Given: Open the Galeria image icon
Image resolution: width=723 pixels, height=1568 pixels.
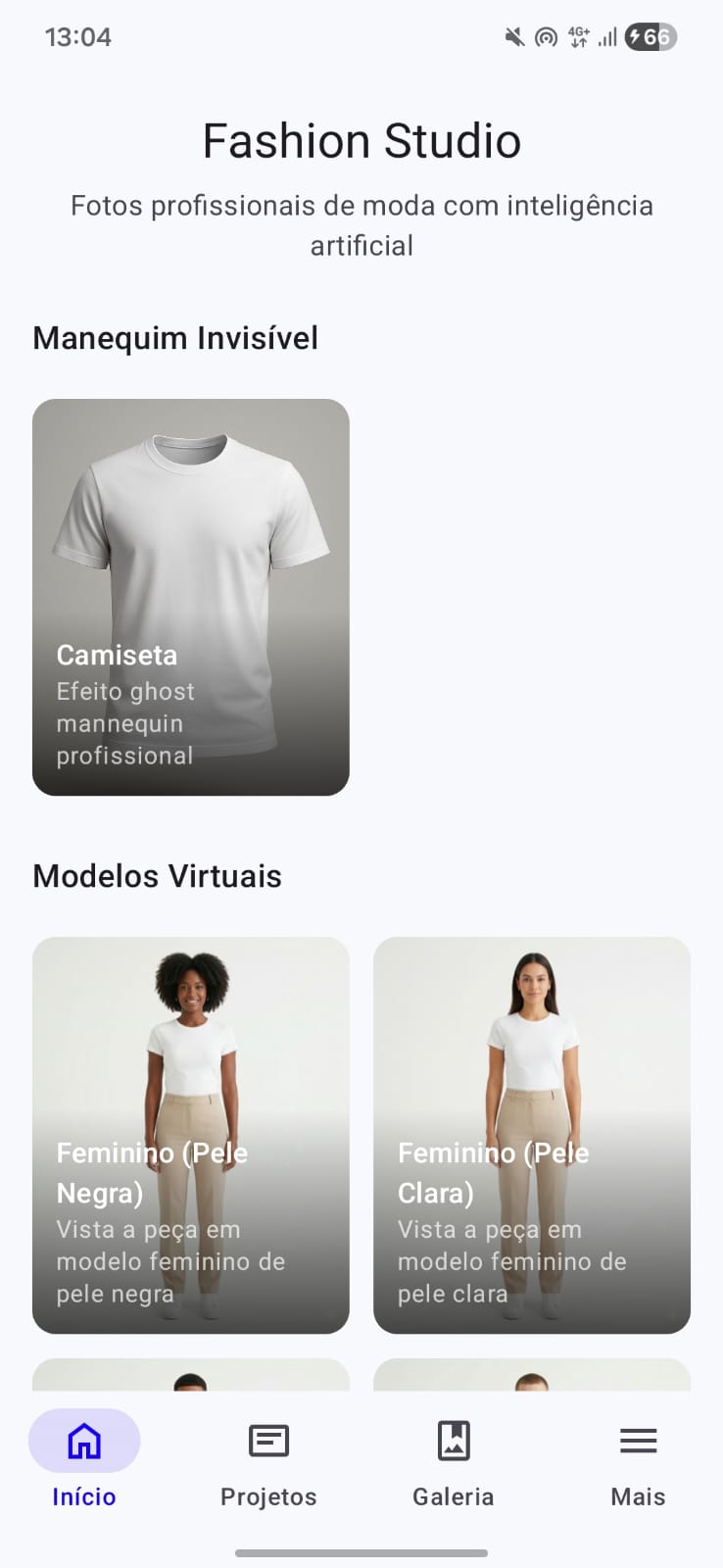Looking at the screenshot, I should click(453, 1441).
